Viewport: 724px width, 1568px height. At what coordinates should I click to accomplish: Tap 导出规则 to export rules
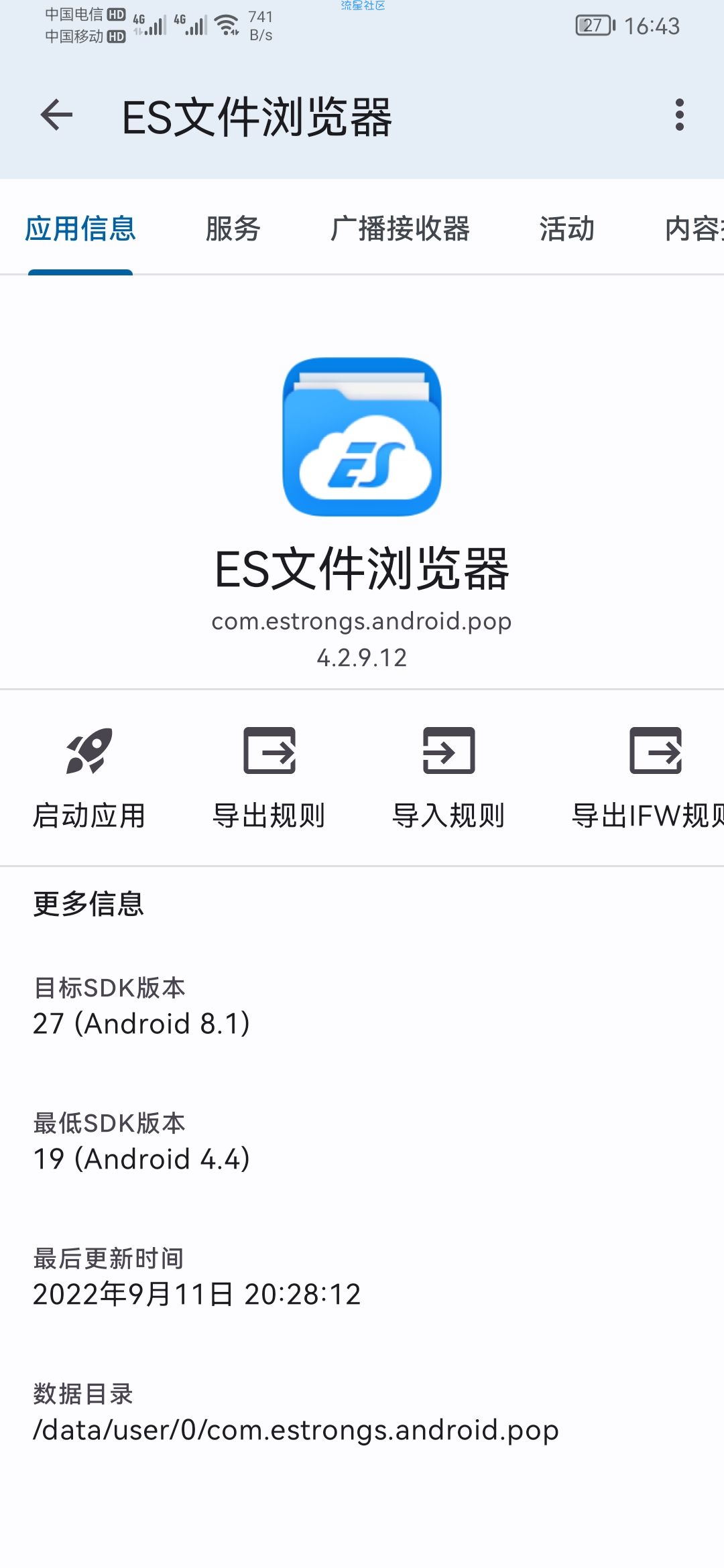269,778
